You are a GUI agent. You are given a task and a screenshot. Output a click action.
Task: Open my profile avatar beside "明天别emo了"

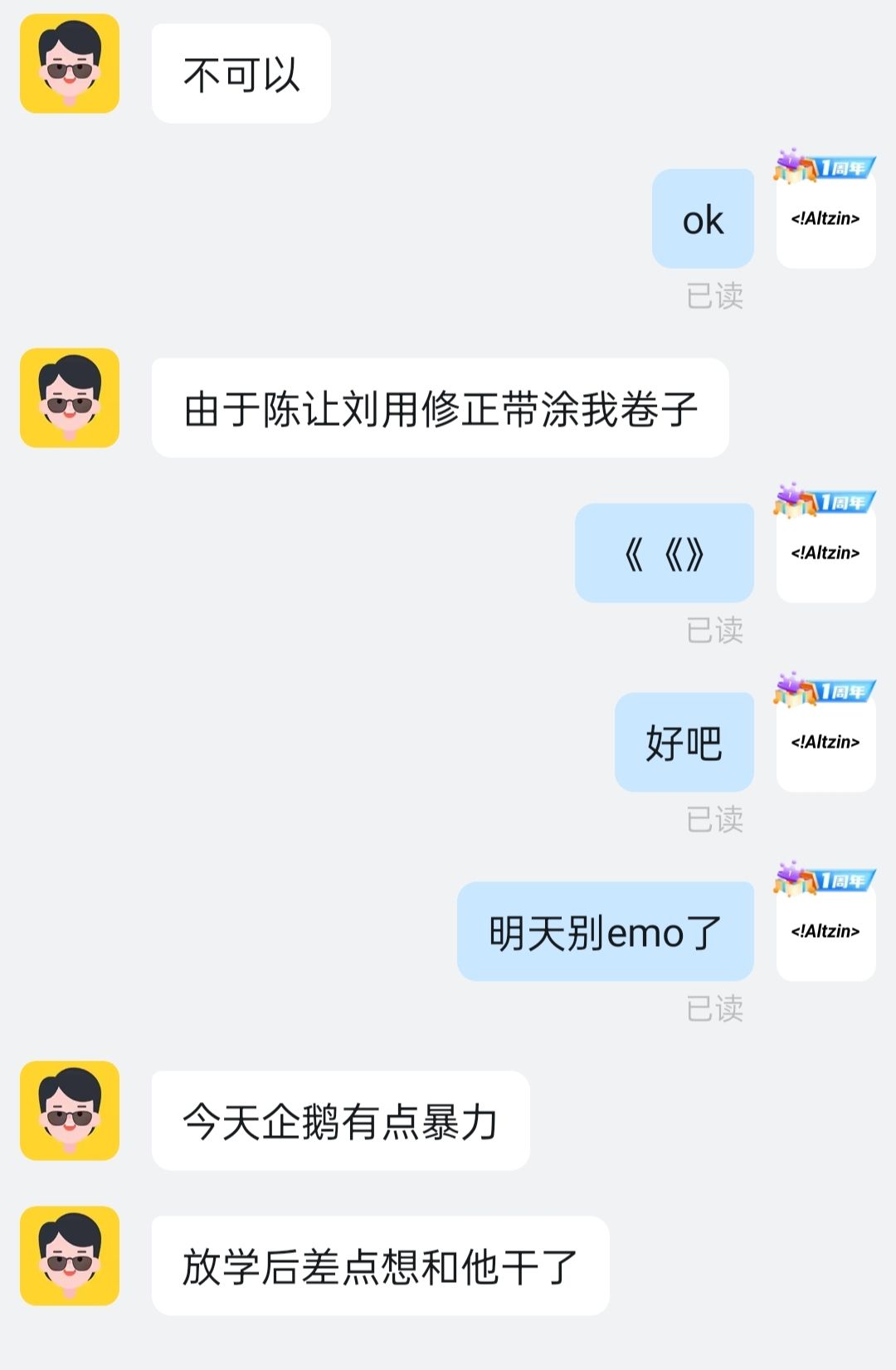click(x=825, y=931)
